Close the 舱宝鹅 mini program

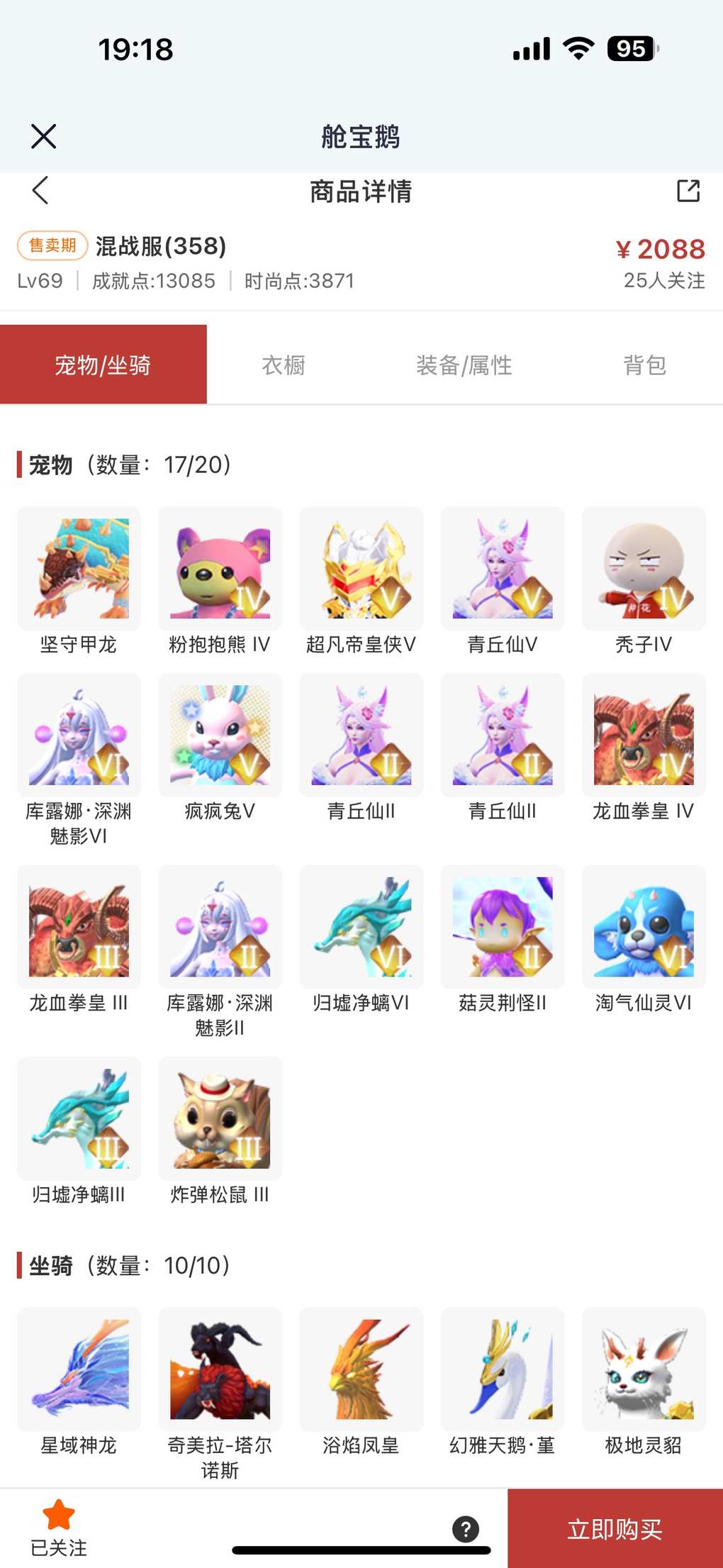click(x=43, y=136)
